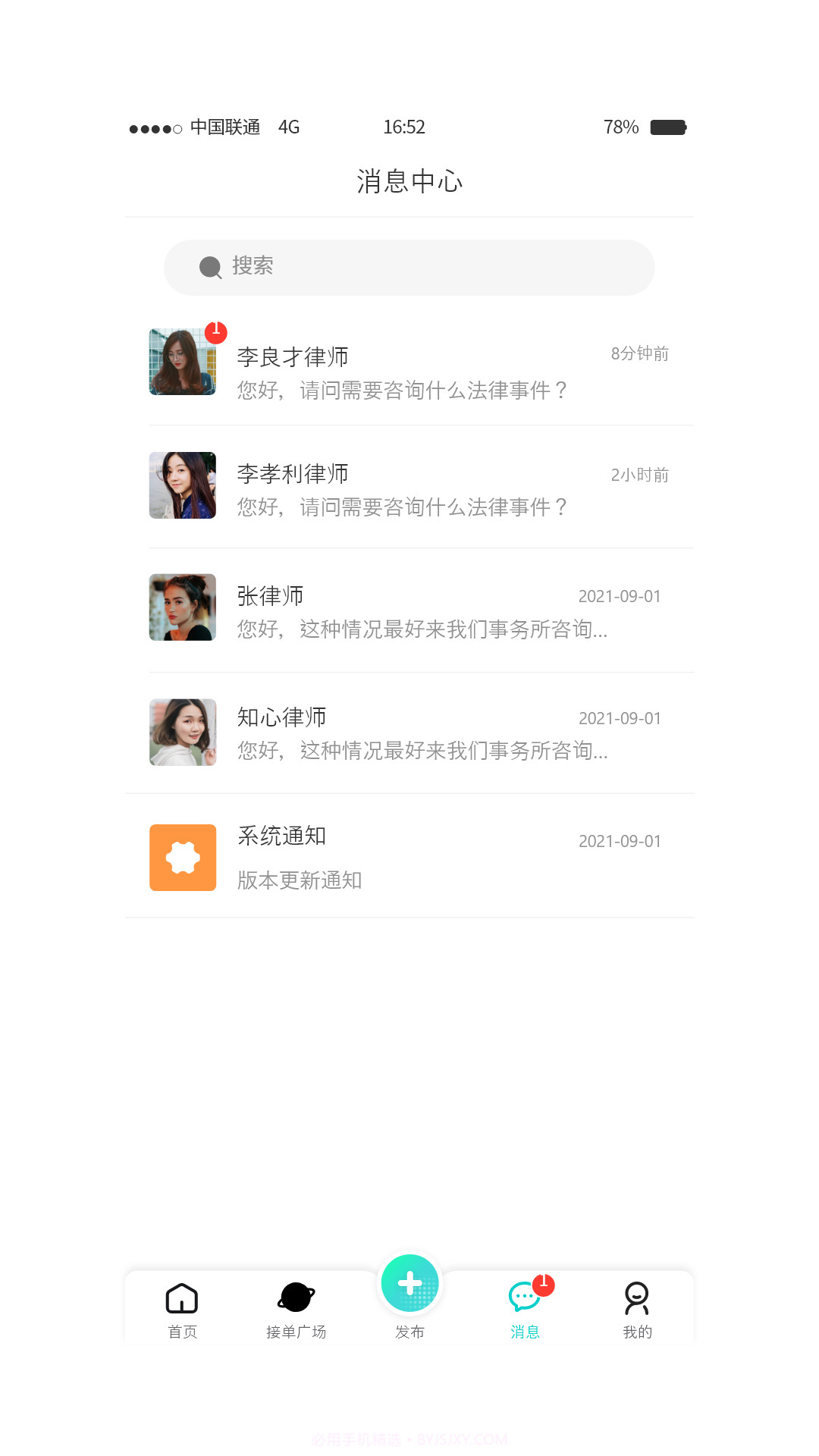Tap the search magnifier icon
This screenshot has height=1456, width=819.
209,267
